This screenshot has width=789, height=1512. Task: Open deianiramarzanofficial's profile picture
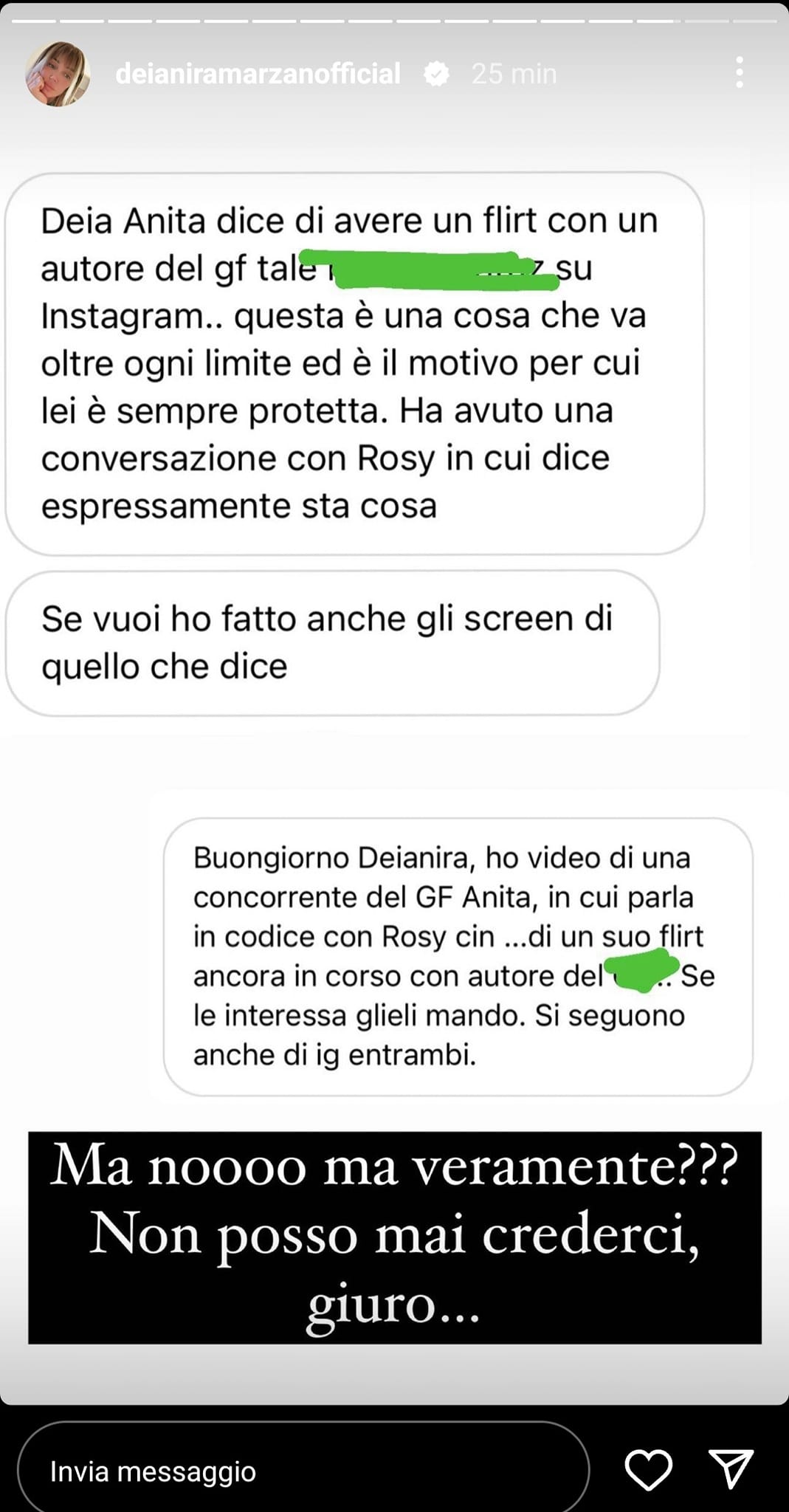pyautogui.click(x=58, y=74)
